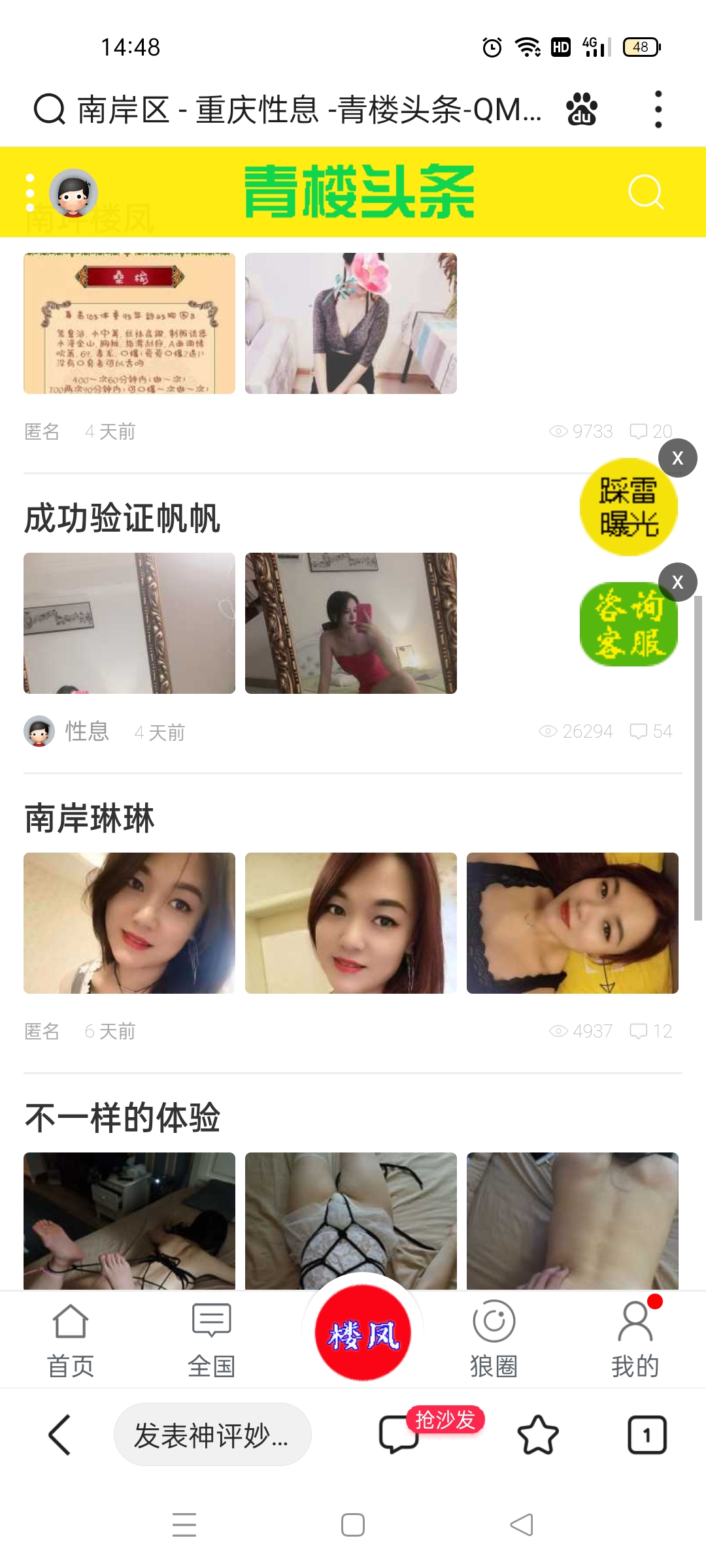The width and height of the screenshot is (706, 1568).
Task: Tap the red 楼凤 center button
Action: point(363,1333)
